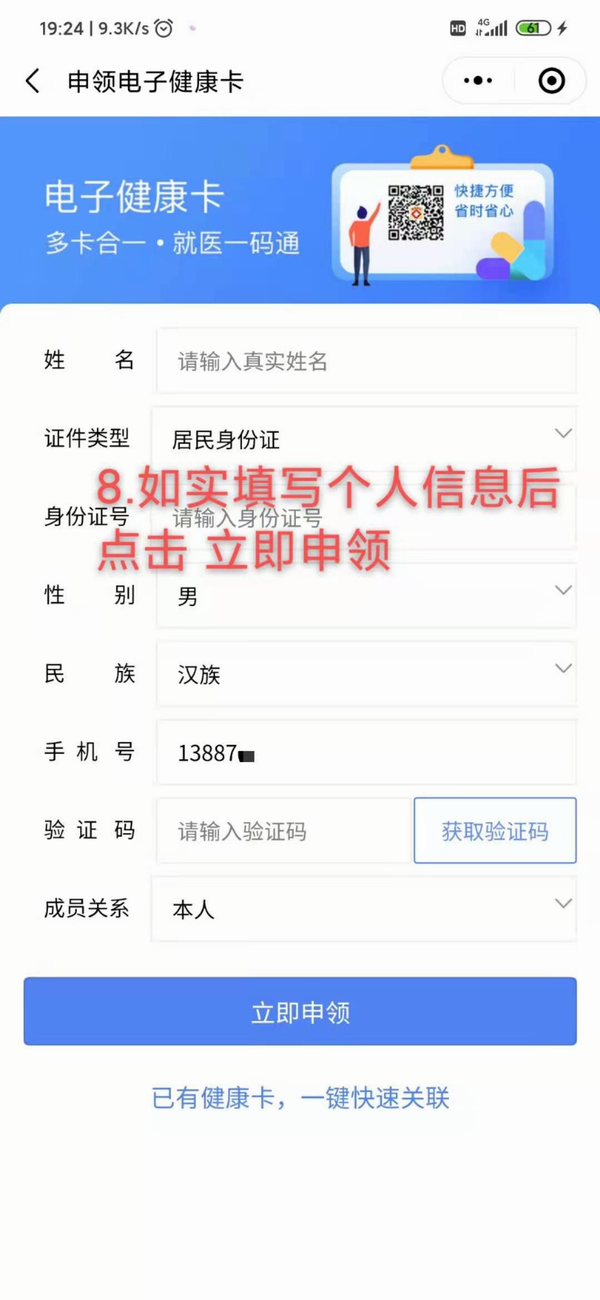Select the 验证码 input box

click(x=284, y=831)
